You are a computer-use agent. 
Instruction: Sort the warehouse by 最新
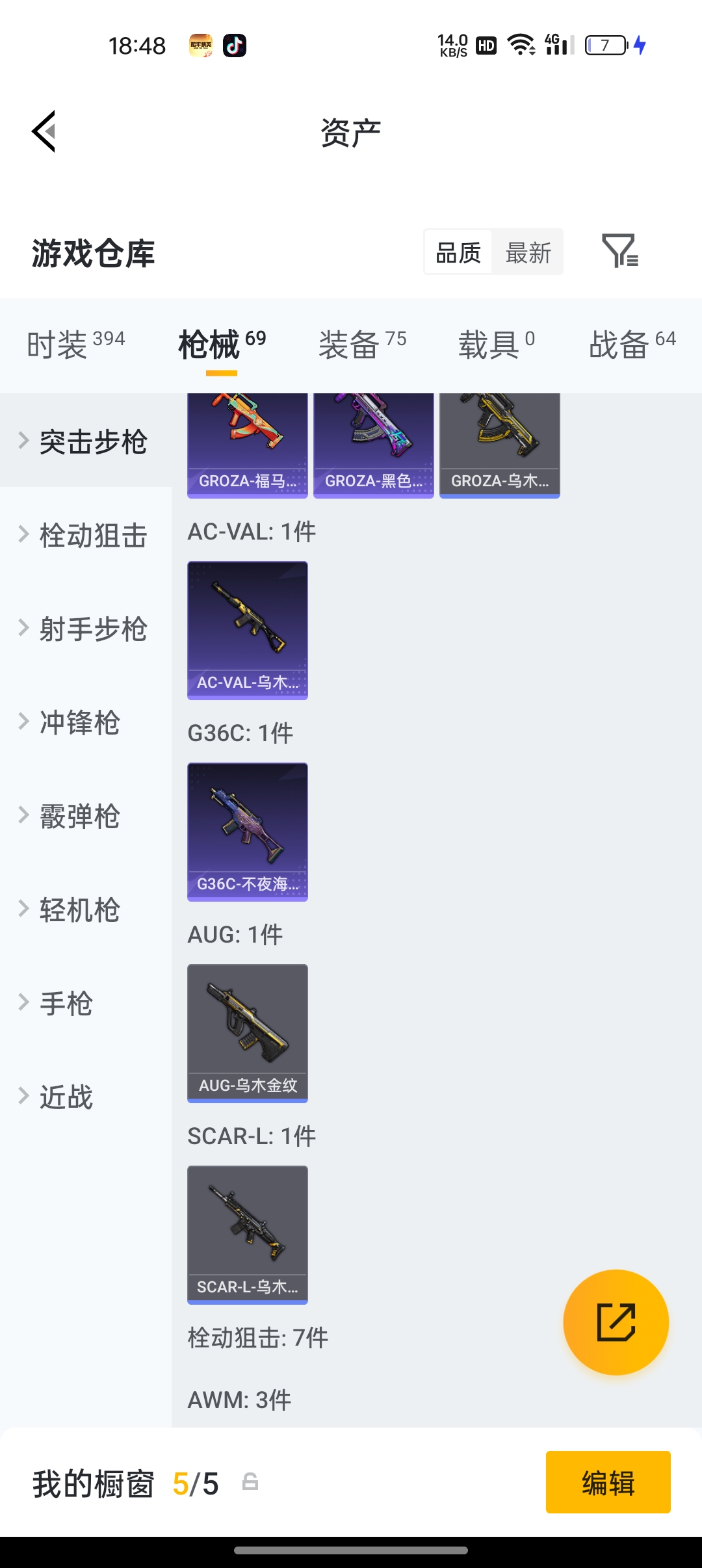528,252
